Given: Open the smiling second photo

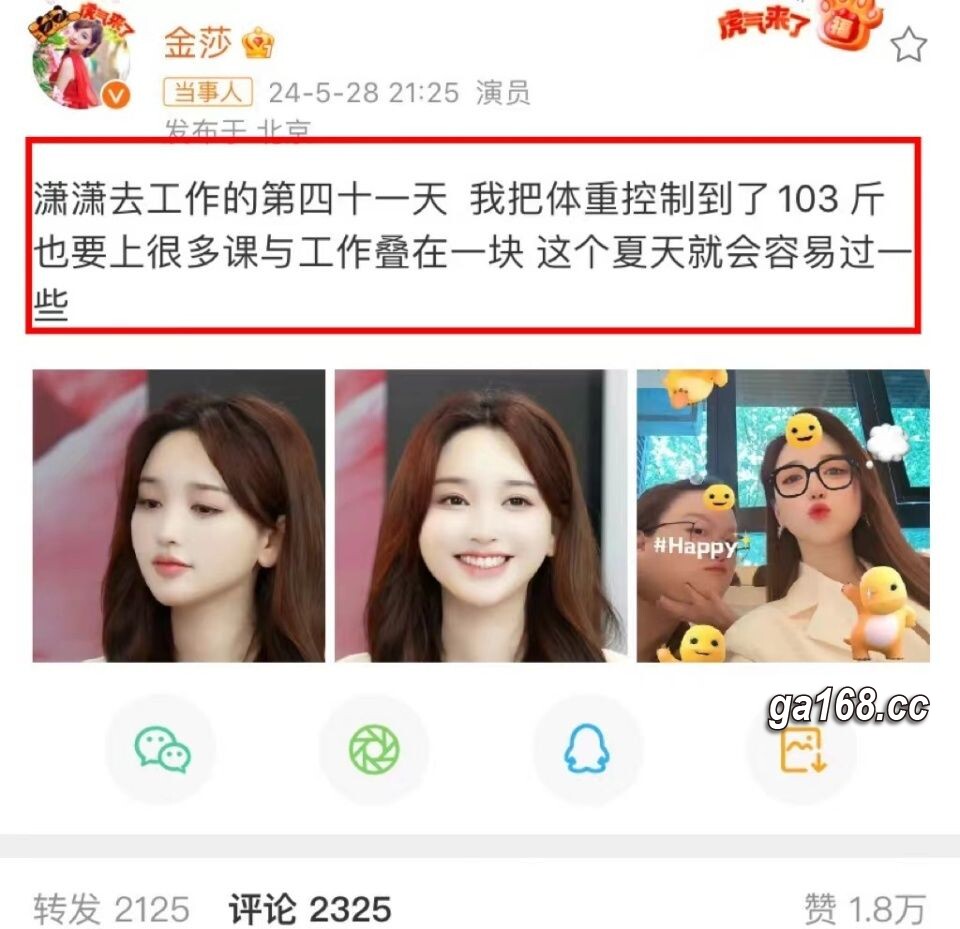Looking at the screenshot, I should click(481, 515).
